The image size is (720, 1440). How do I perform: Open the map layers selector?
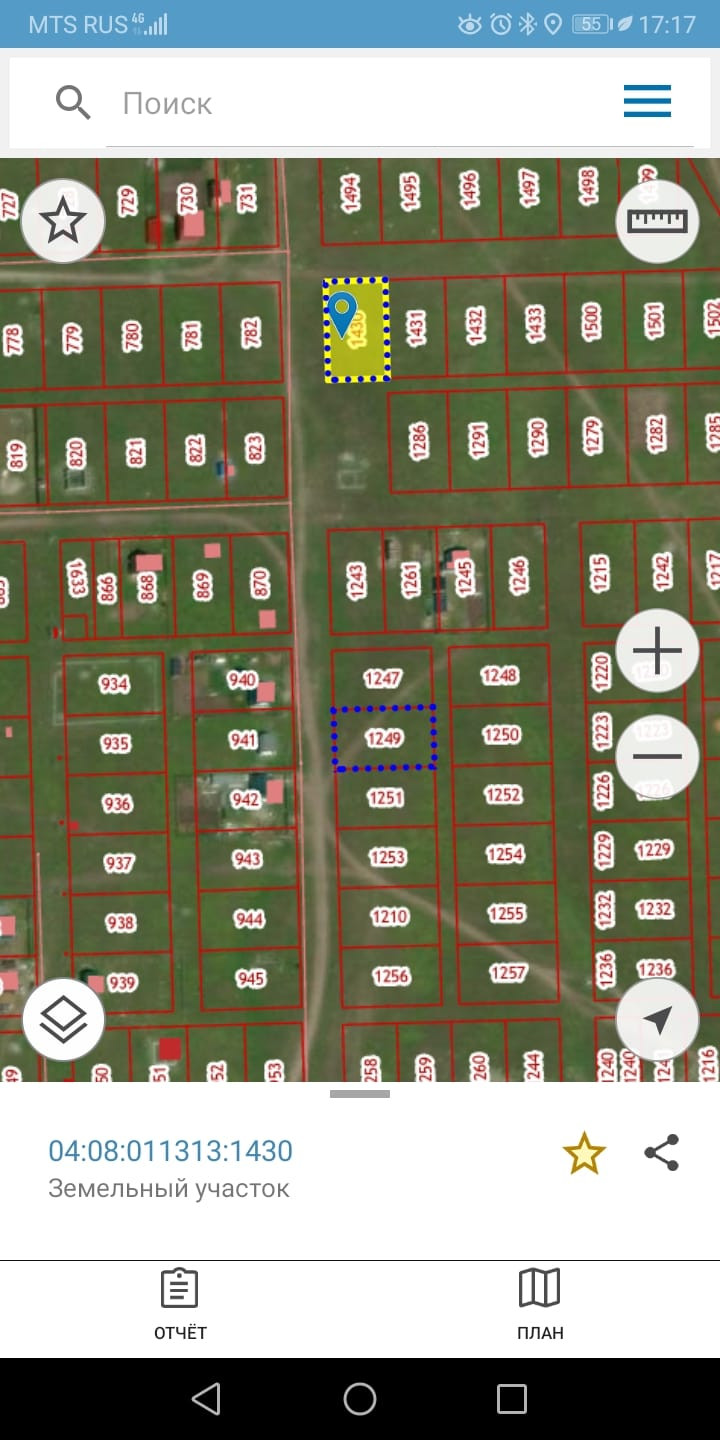(63, 1019)
